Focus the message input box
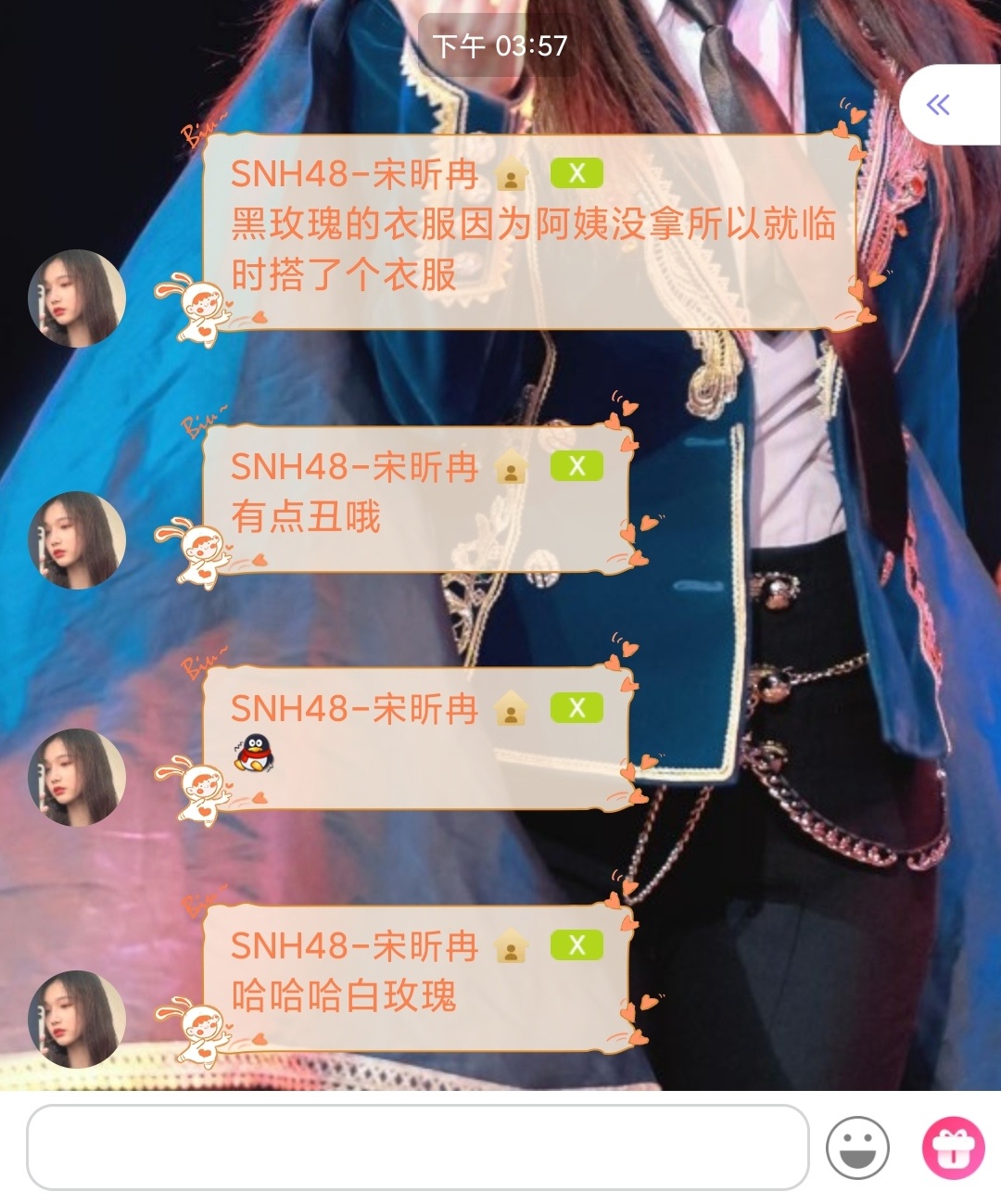Screen dimensions: 1001x1204 click(417, 1147)
